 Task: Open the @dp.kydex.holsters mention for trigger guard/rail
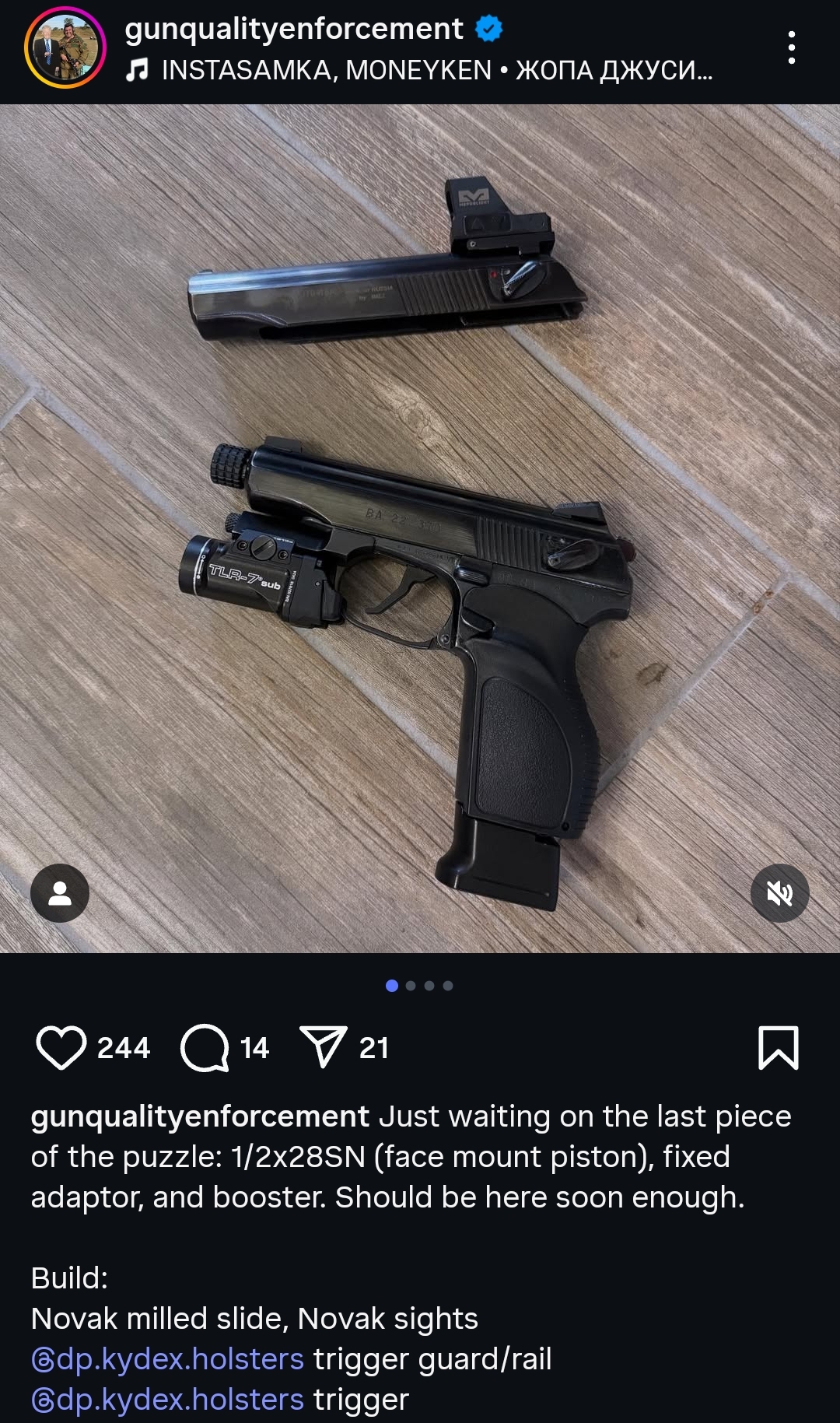point(167,1359)
